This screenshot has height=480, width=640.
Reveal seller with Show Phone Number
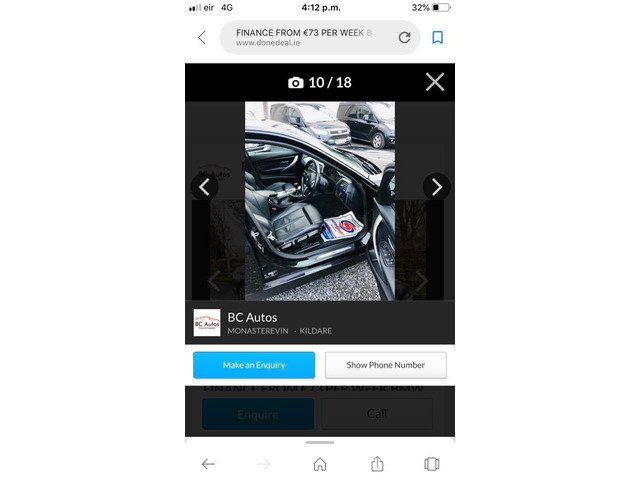(x=385, y=365)
